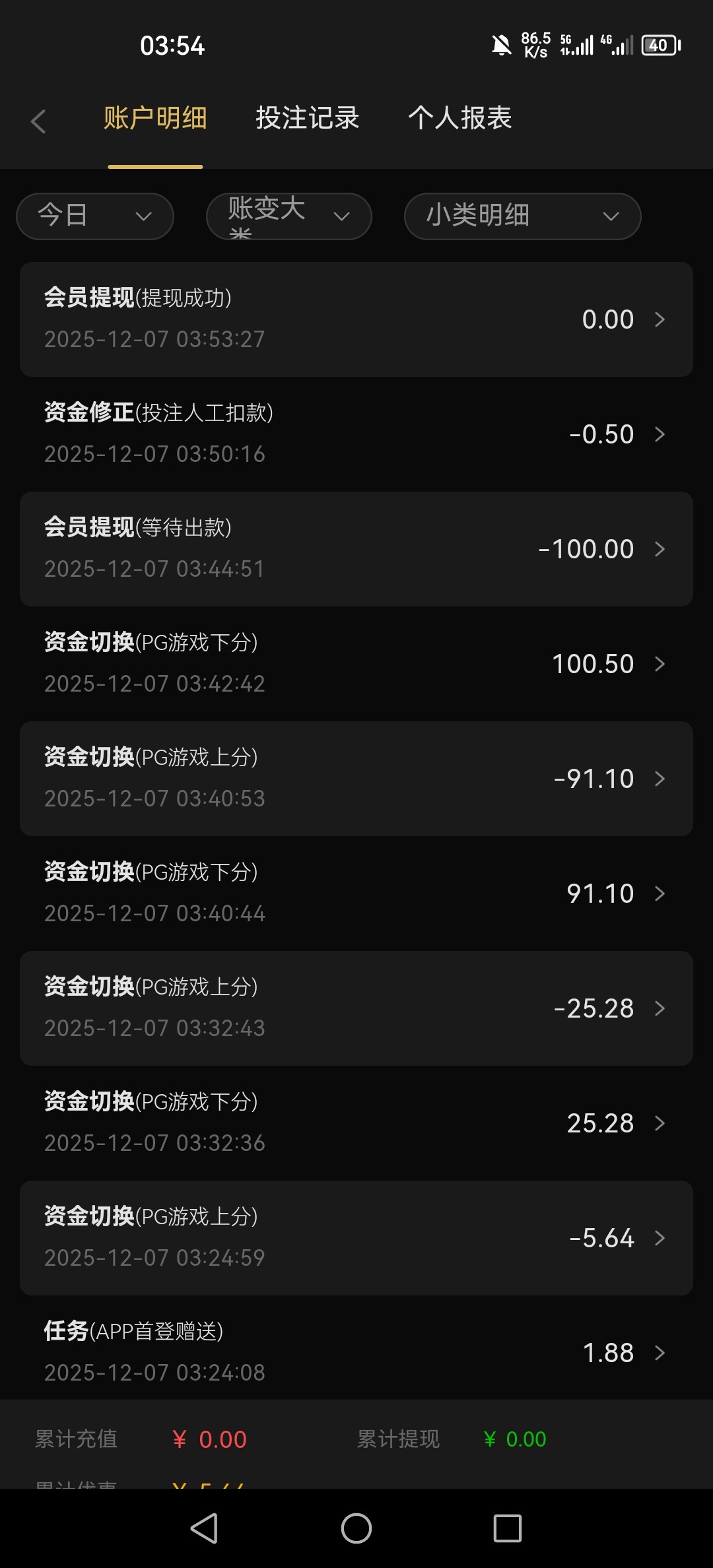Select the 账户明细 tab
This screenshot has height=1568, width=713.
(x=155, y=119)
